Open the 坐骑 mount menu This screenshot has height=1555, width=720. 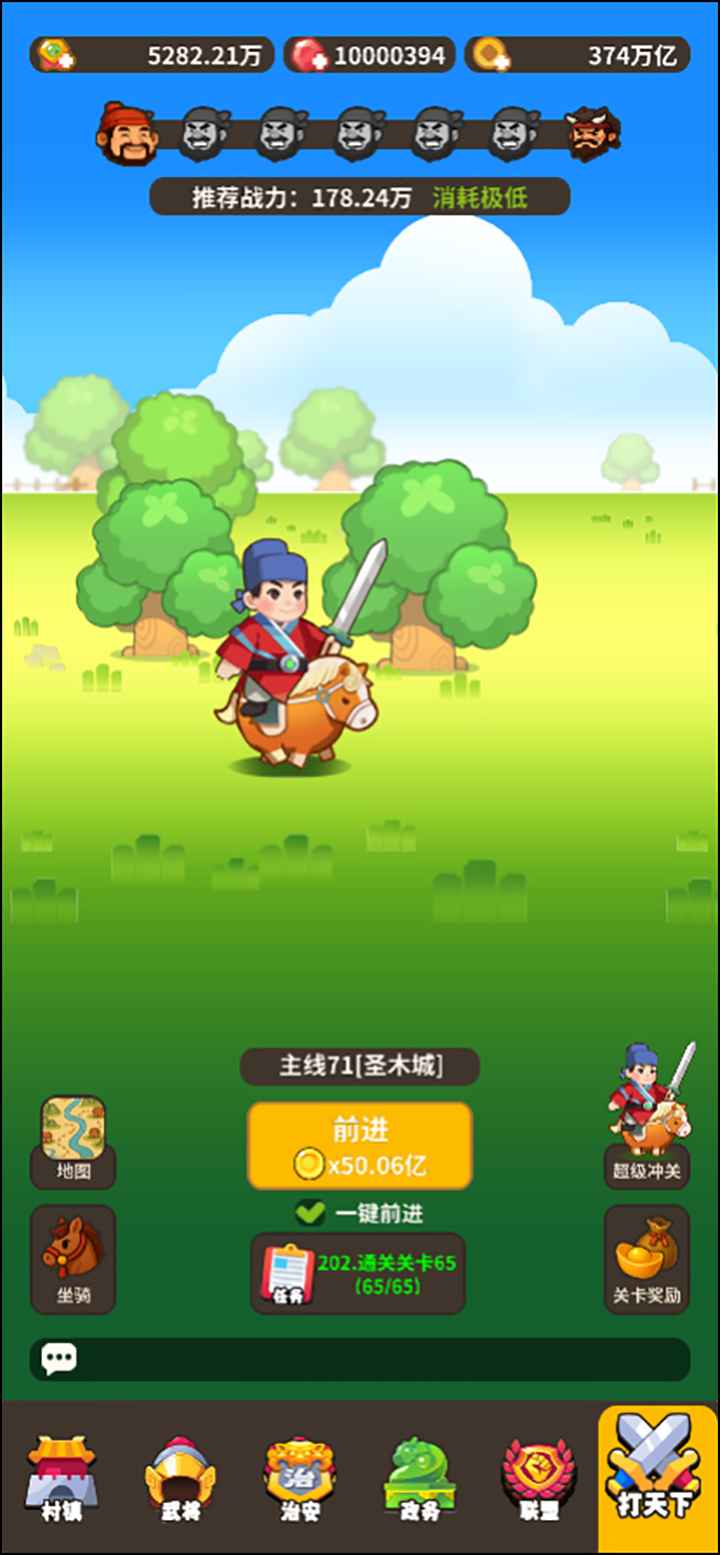tap(73, 1258)
